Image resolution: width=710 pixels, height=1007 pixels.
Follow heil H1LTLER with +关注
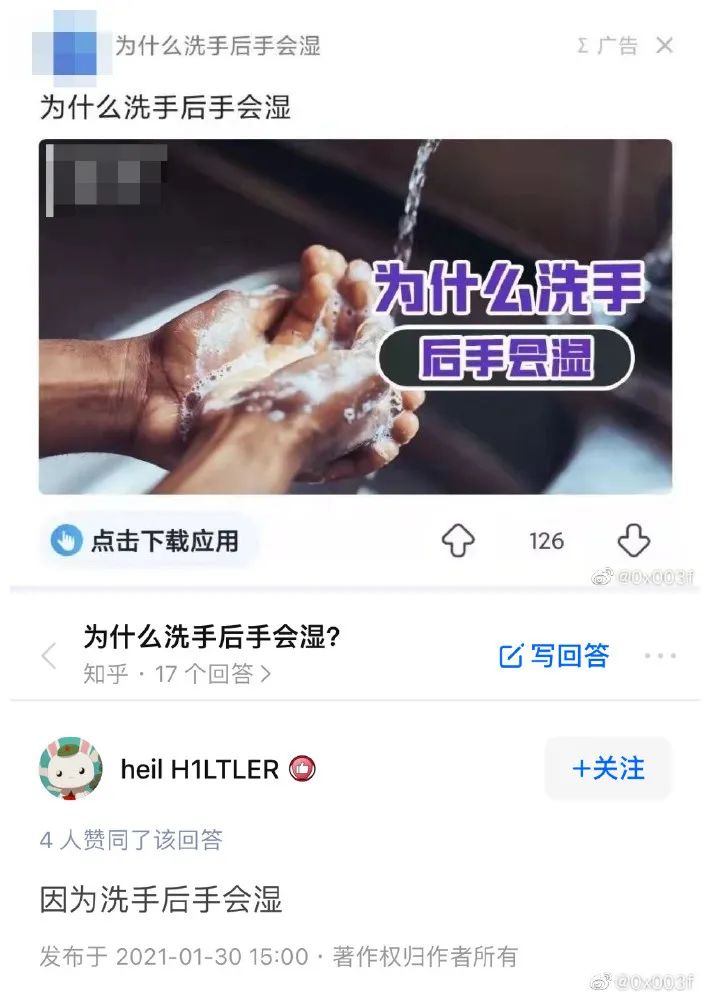tap(608, 768)
